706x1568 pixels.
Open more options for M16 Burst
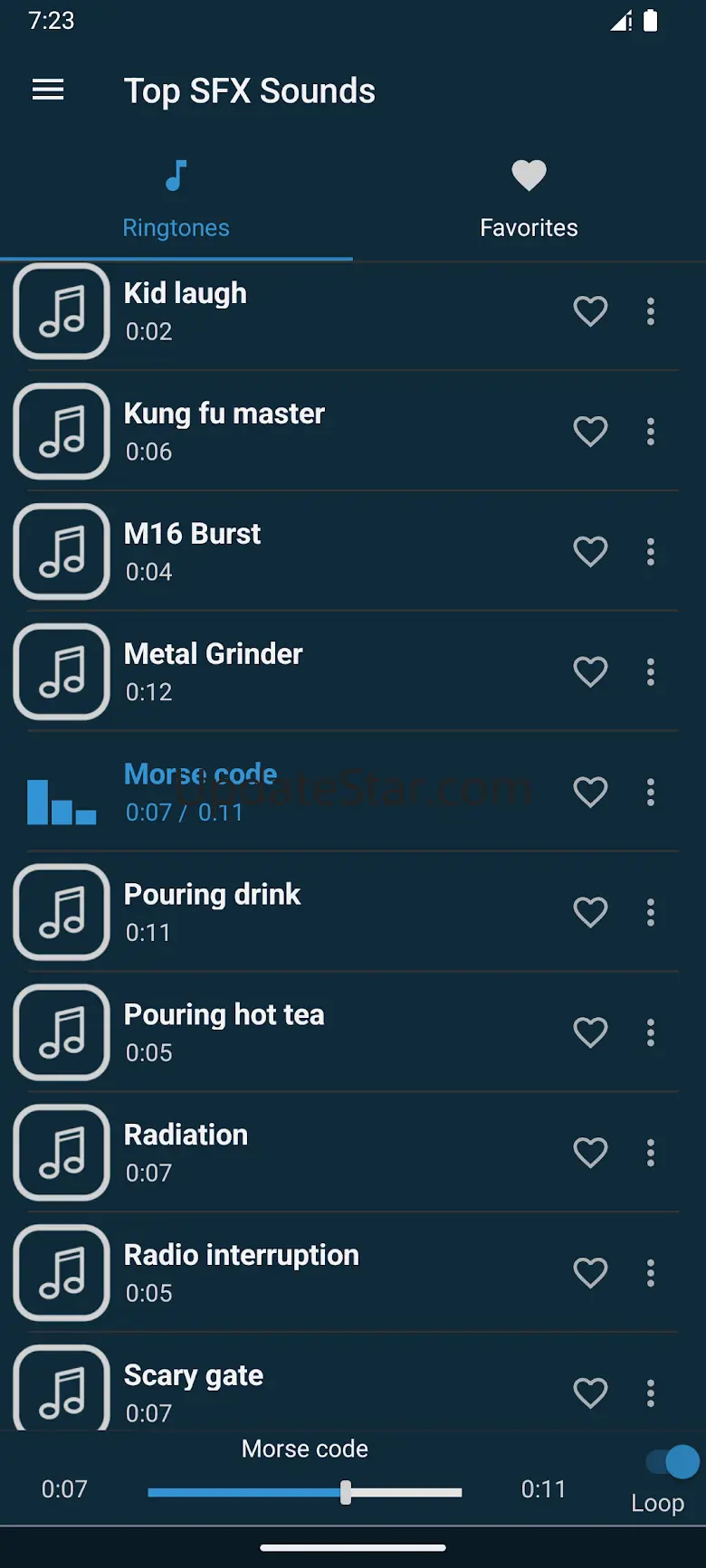click(x=650, y=552)
